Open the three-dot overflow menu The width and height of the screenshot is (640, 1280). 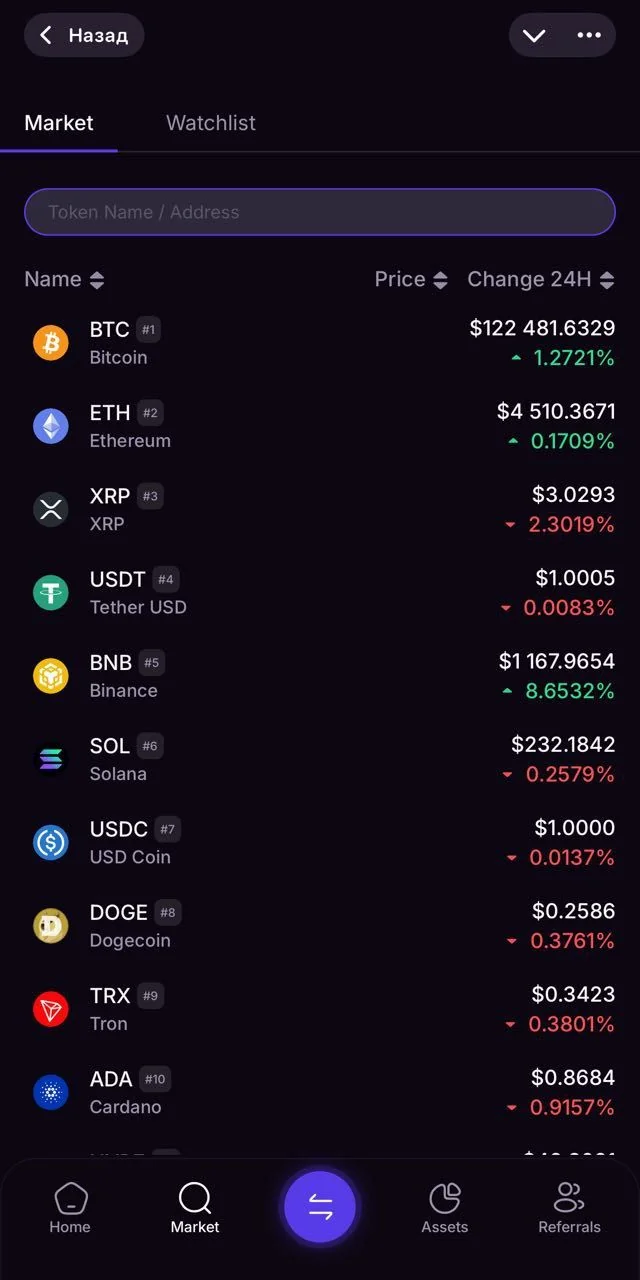(x=589, y=36)
